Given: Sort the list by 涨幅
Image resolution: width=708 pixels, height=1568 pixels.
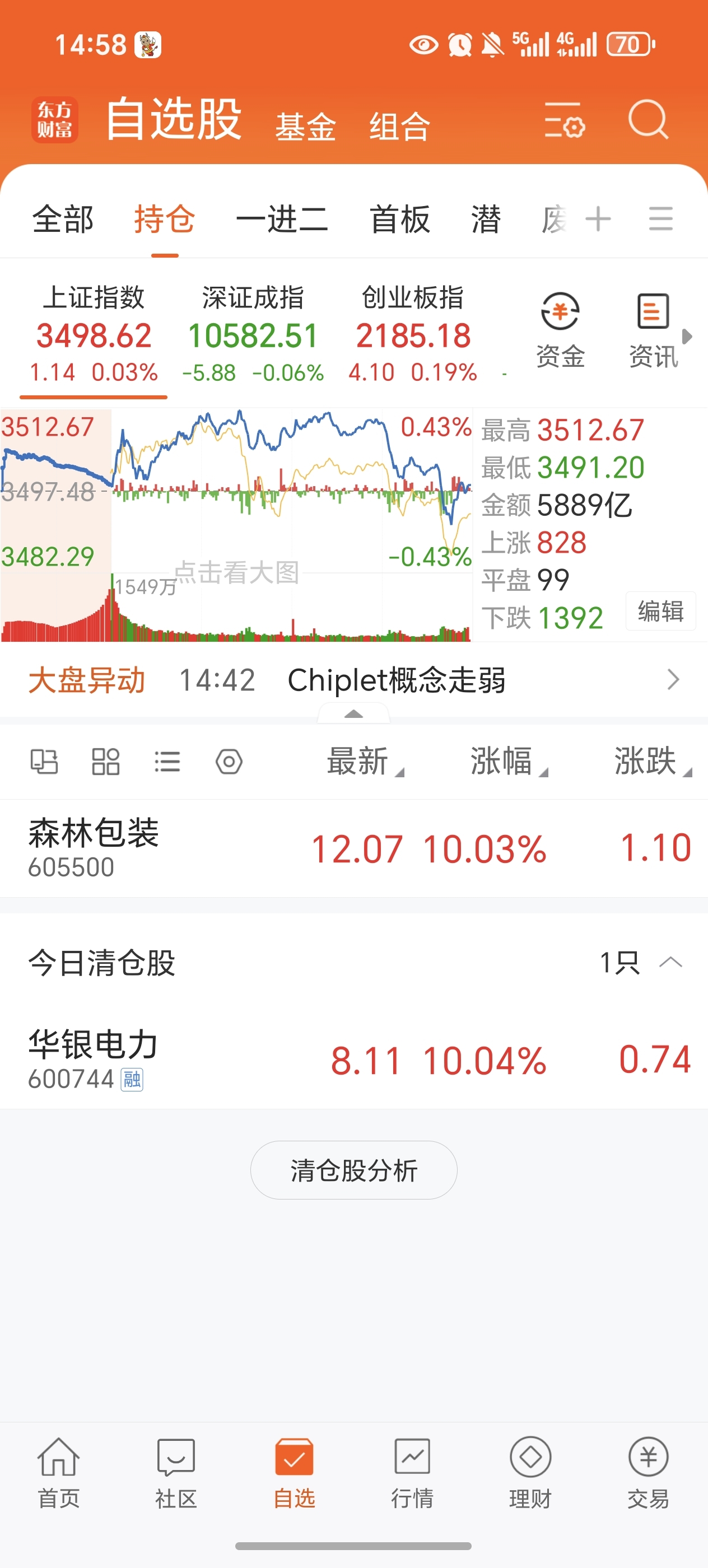Looking at the screenshot, I should 507,762.
